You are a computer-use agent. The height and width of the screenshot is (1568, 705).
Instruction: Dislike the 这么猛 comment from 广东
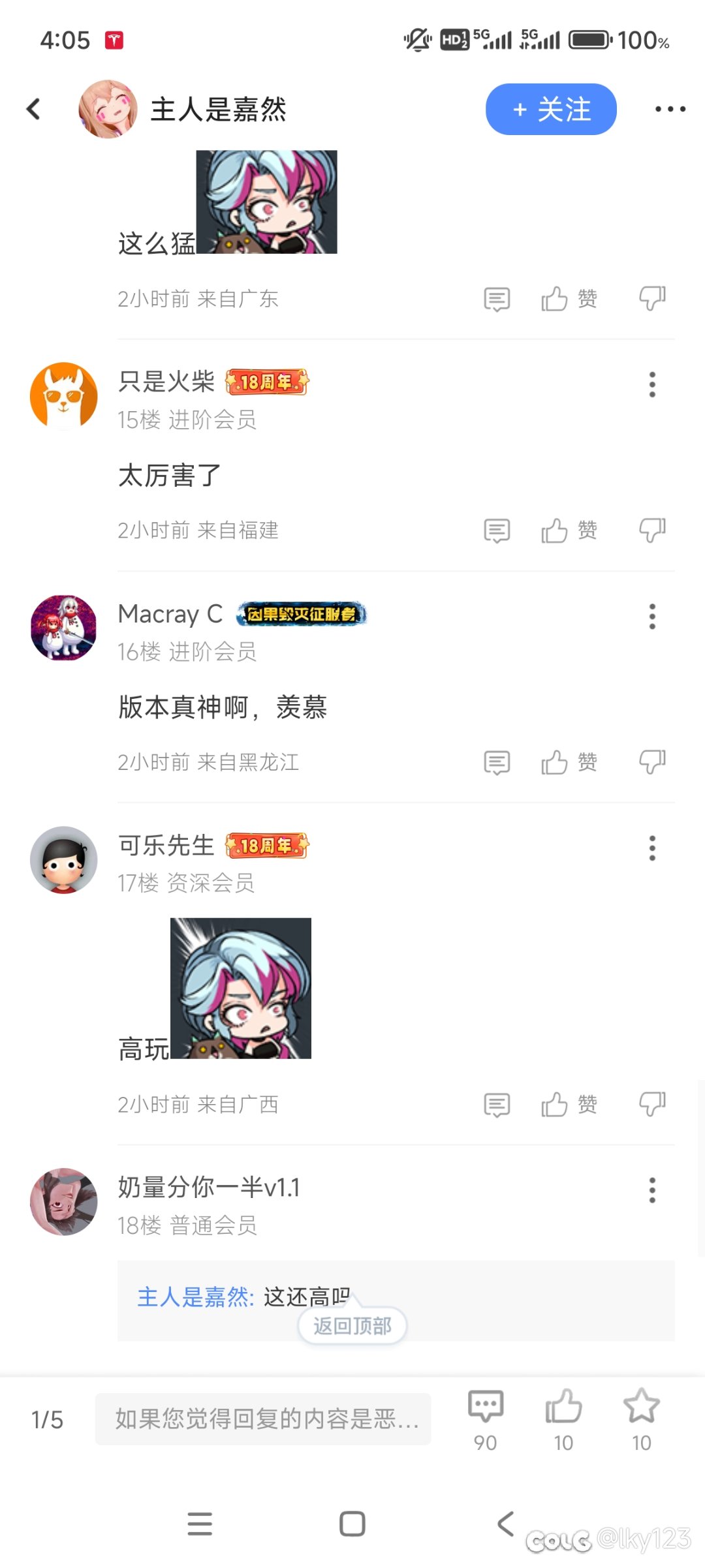(x=652, y=298)
